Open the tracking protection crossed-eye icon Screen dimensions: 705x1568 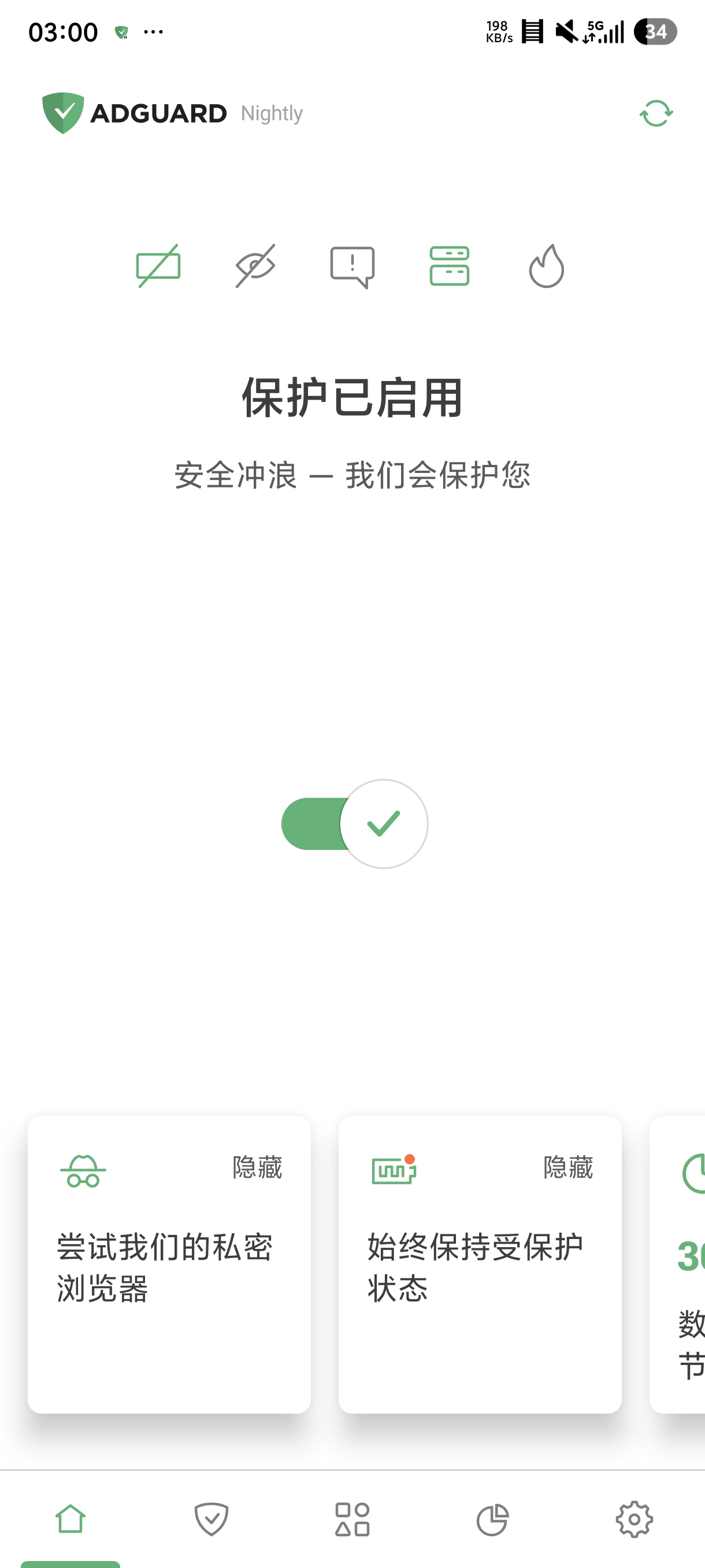(x=255, y=266)
